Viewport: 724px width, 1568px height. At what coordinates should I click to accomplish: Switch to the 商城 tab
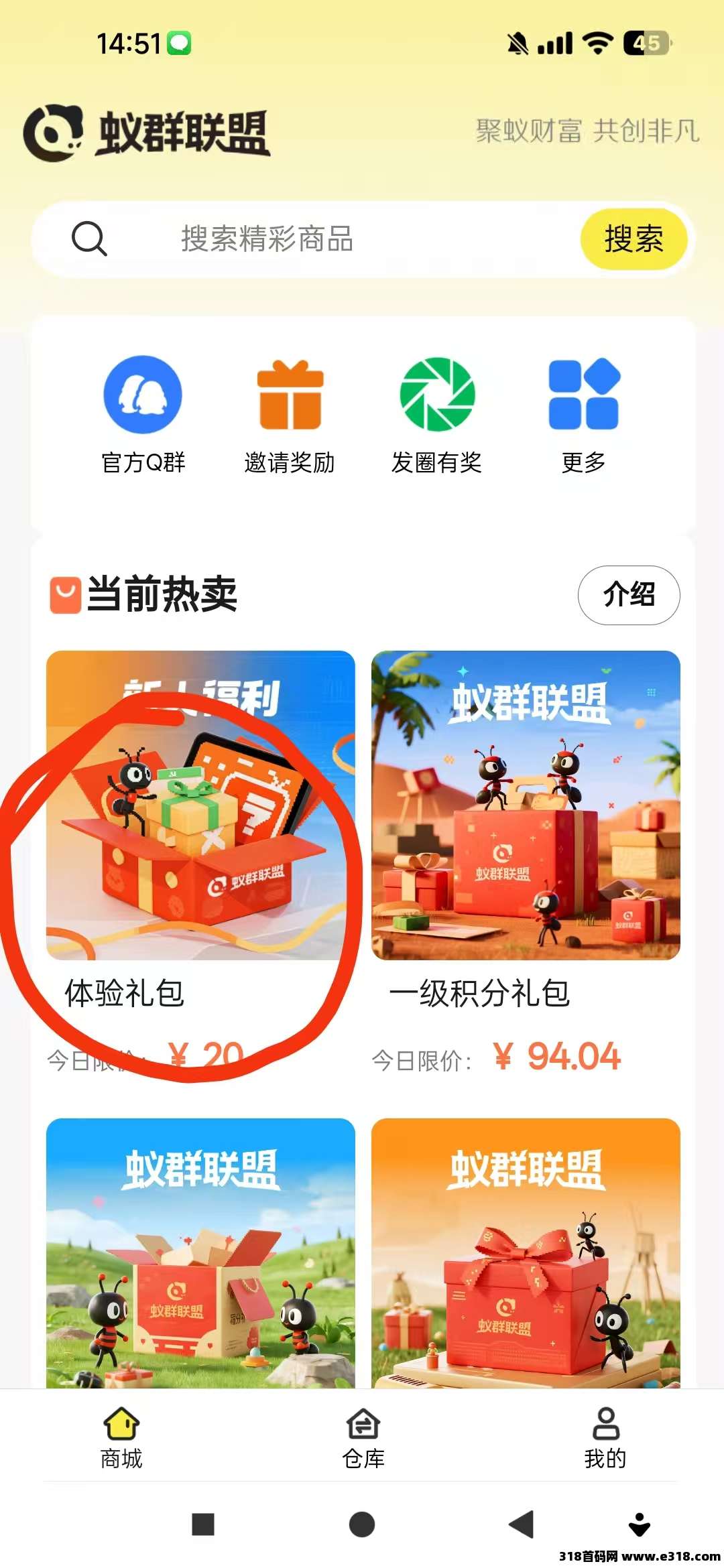(121, 1438)
